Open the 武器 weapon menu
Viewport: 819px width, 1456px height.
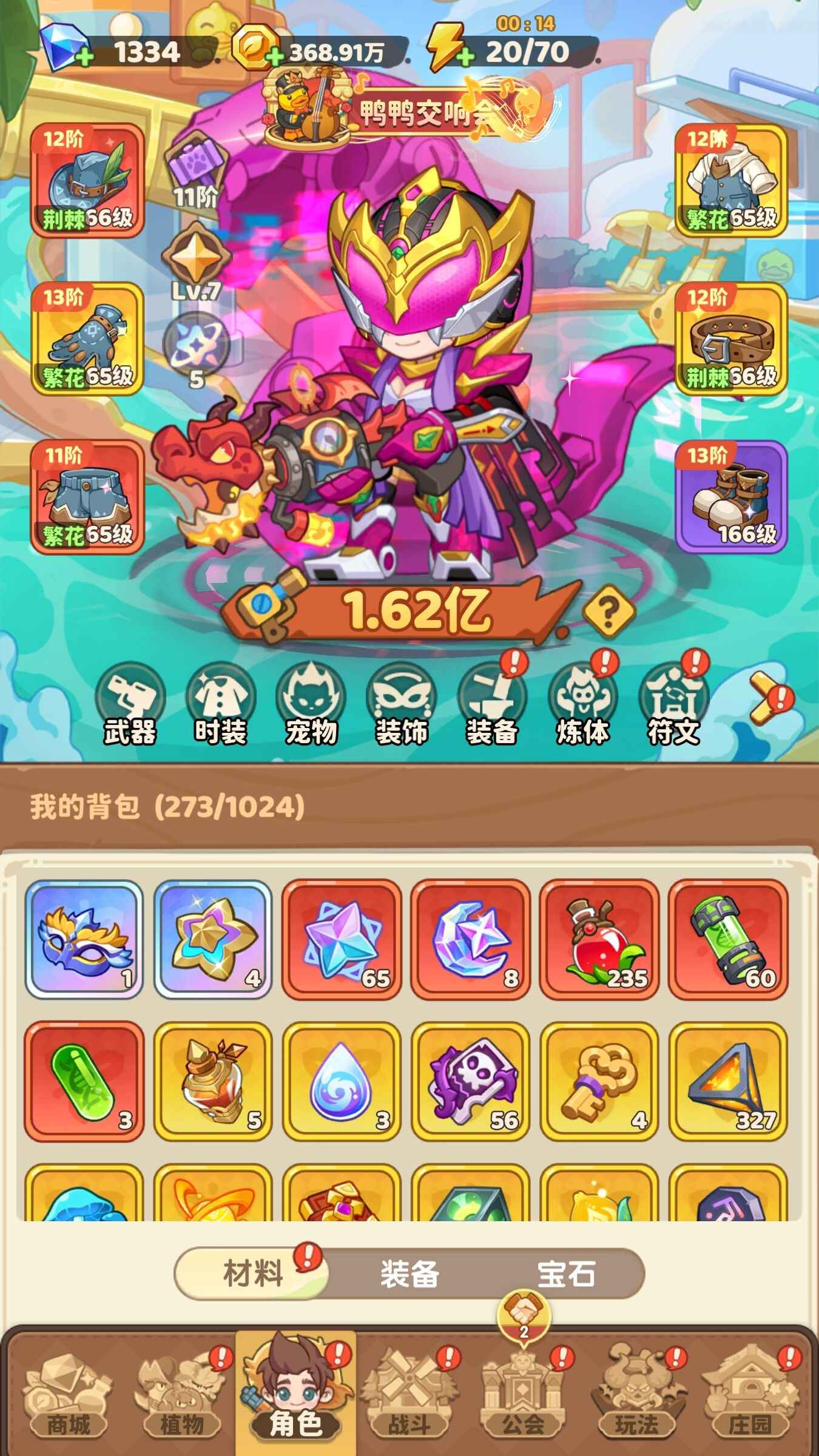tap(130, 704)
